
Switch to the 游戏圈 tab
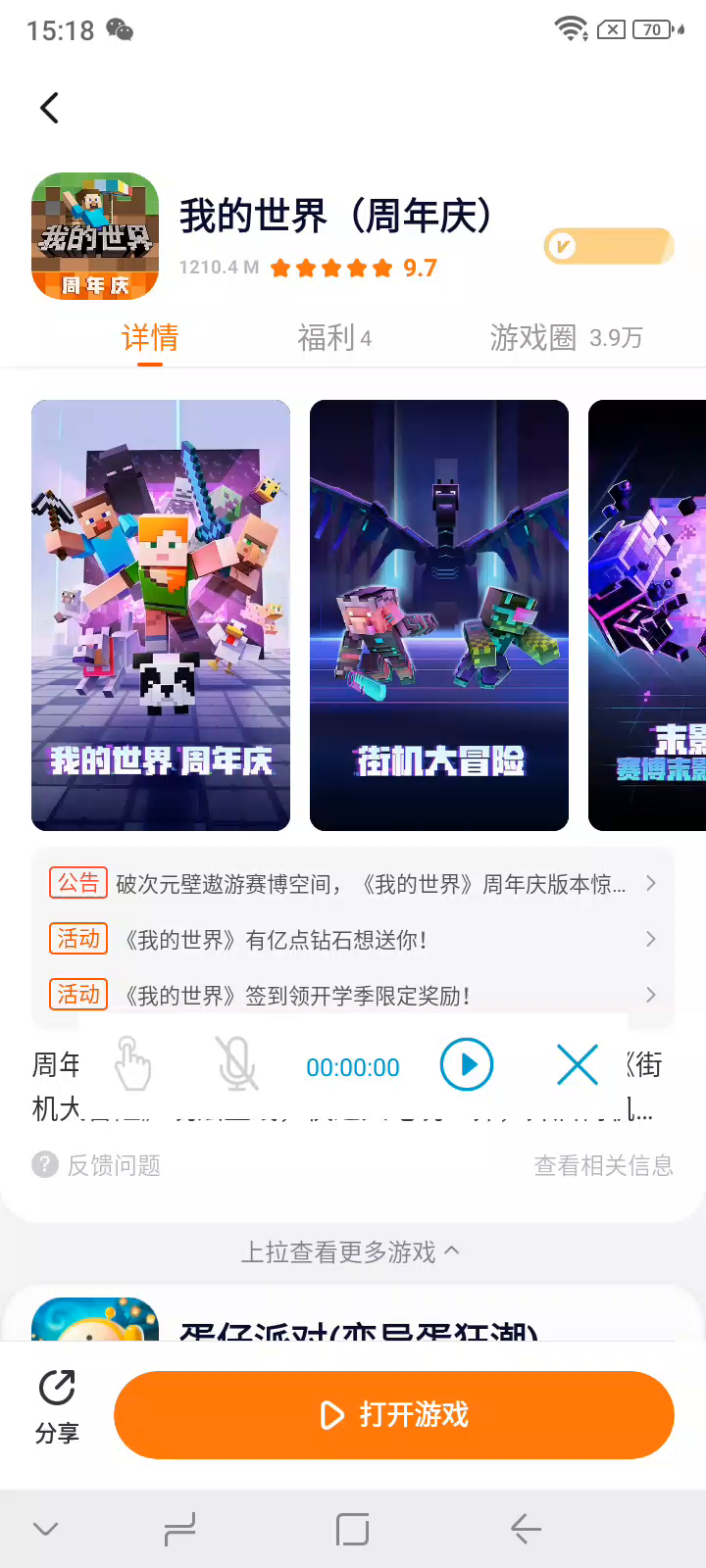tap(565, 338)
